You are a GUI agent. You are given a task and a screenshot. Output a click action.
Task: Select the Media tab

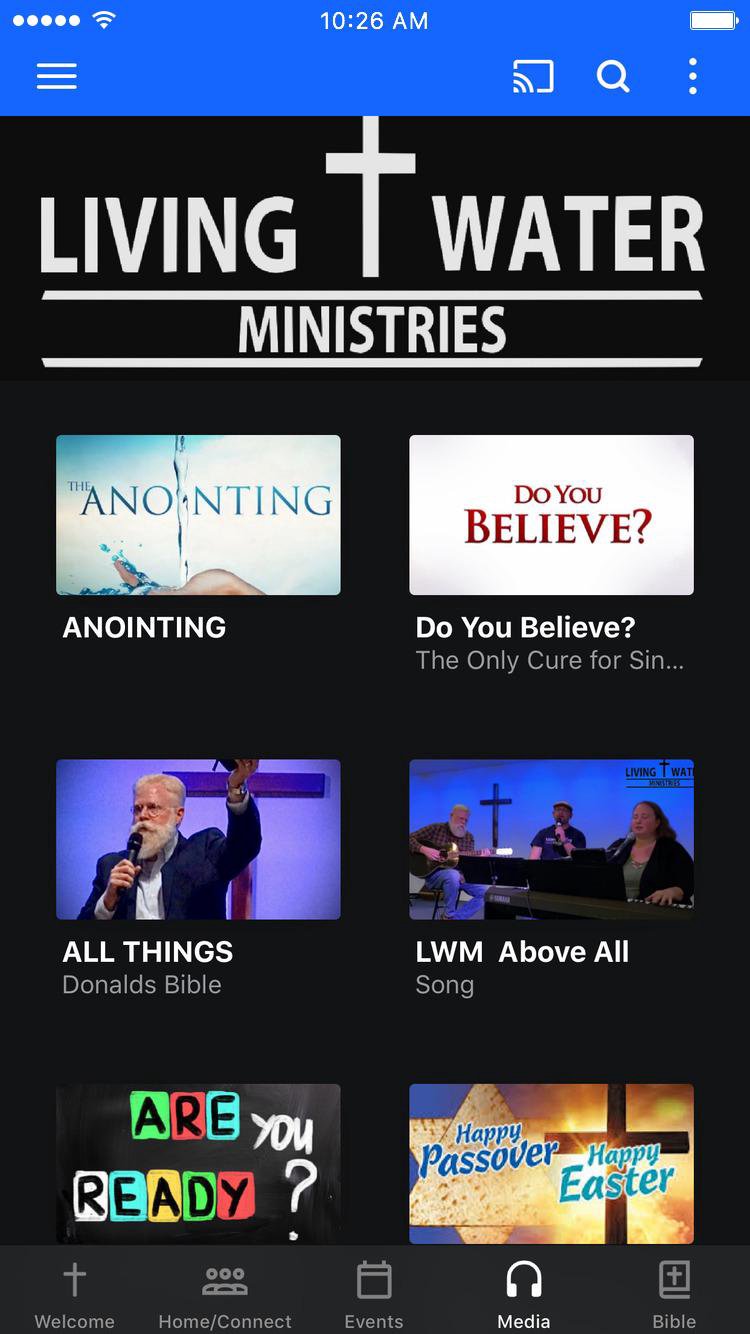coord(524,1294)
